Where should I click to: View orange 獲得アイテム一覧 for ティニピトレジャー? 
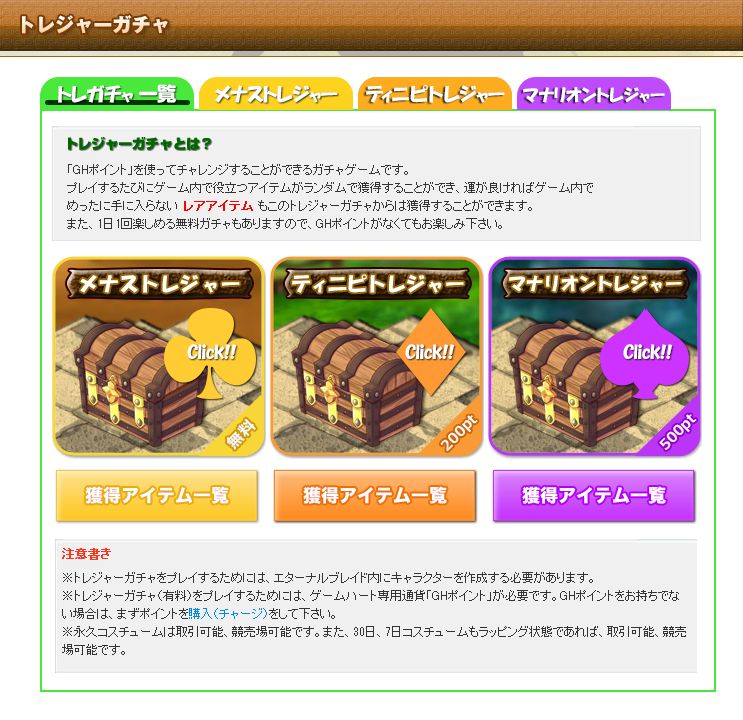(x=375, y=495)
